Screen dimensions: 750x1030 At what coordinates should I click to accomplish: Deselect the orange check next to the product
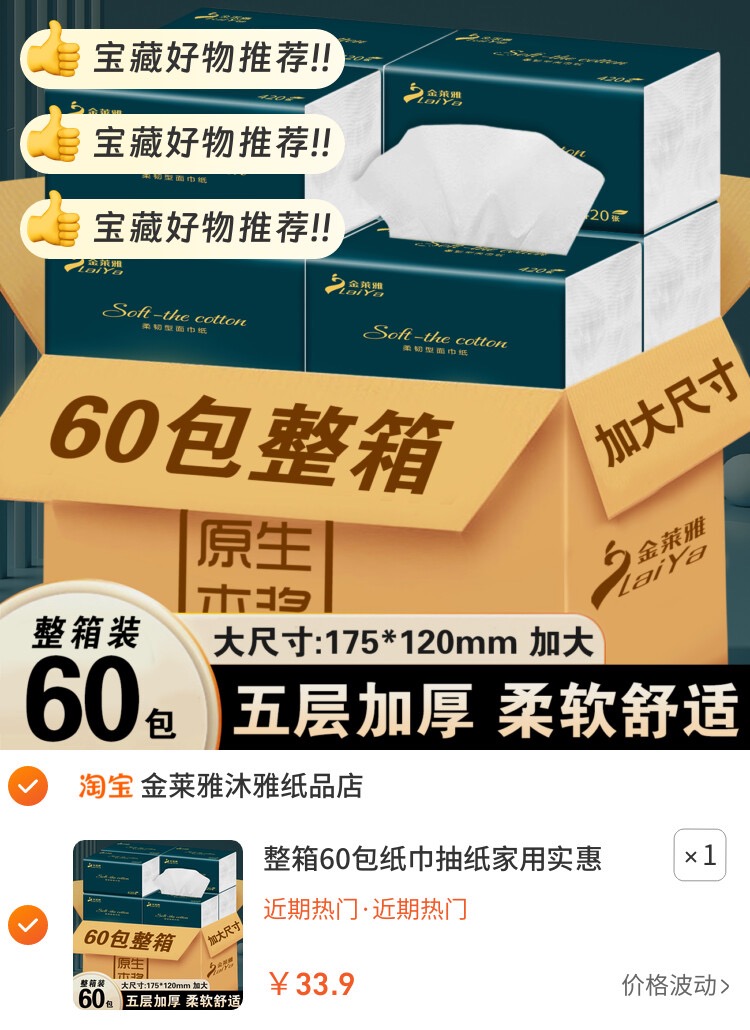tap(27, 914)
